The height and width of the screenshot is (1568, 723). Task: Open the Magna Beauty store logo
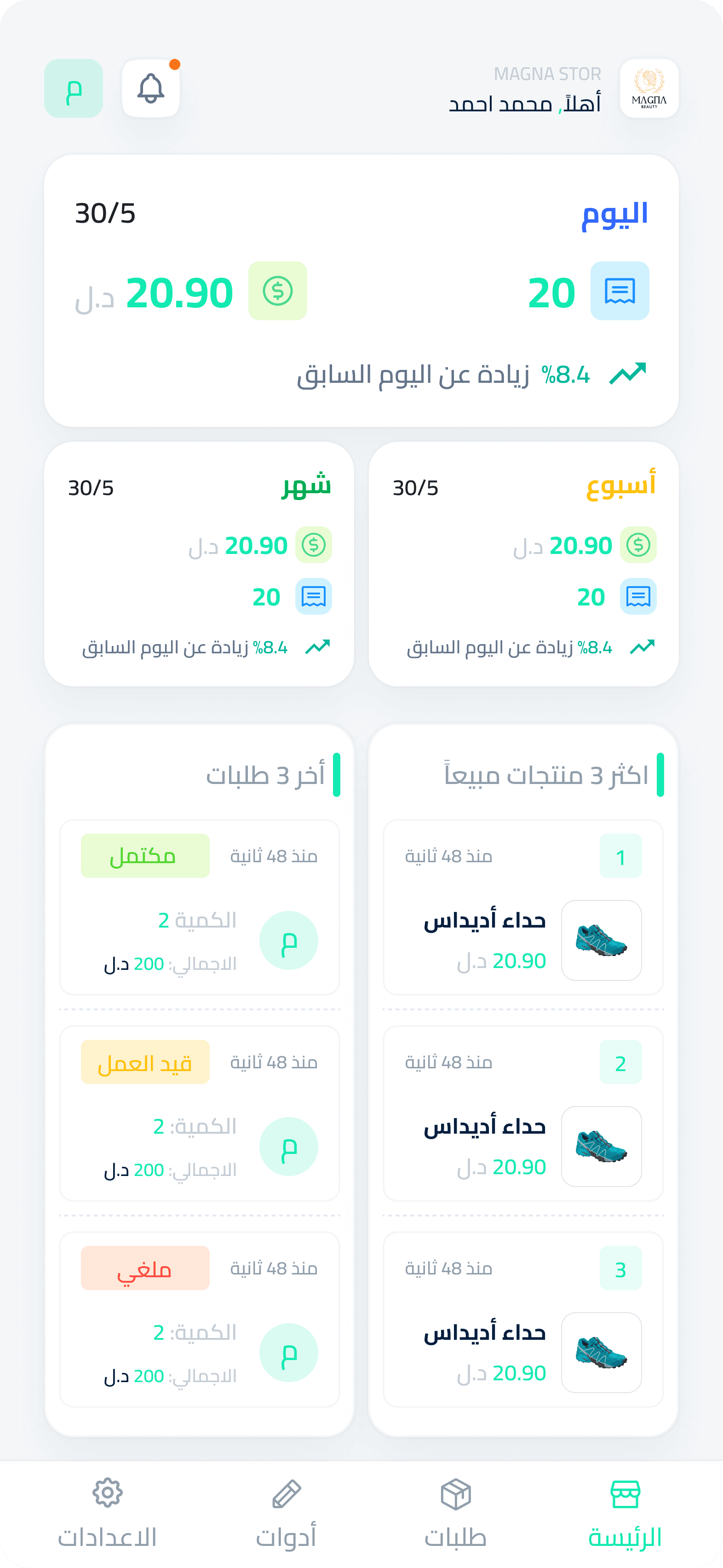[x=649, y=89]
